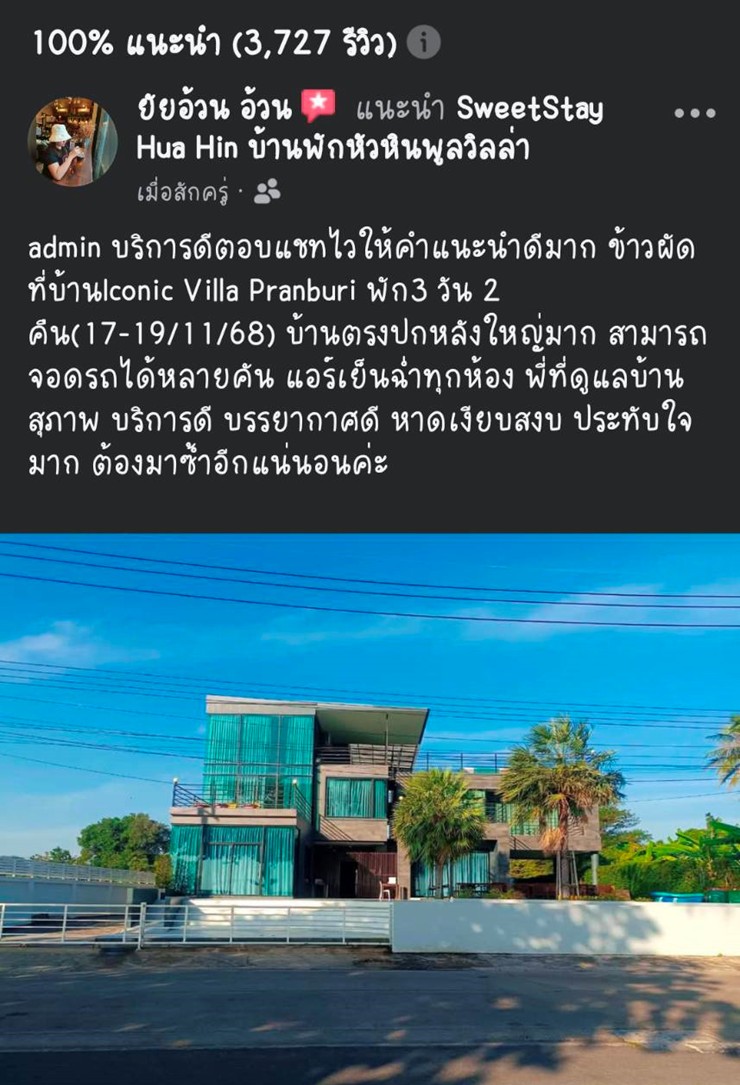Tap reviewer name ยัยอ้วน อ้วน

coord(213,108)
